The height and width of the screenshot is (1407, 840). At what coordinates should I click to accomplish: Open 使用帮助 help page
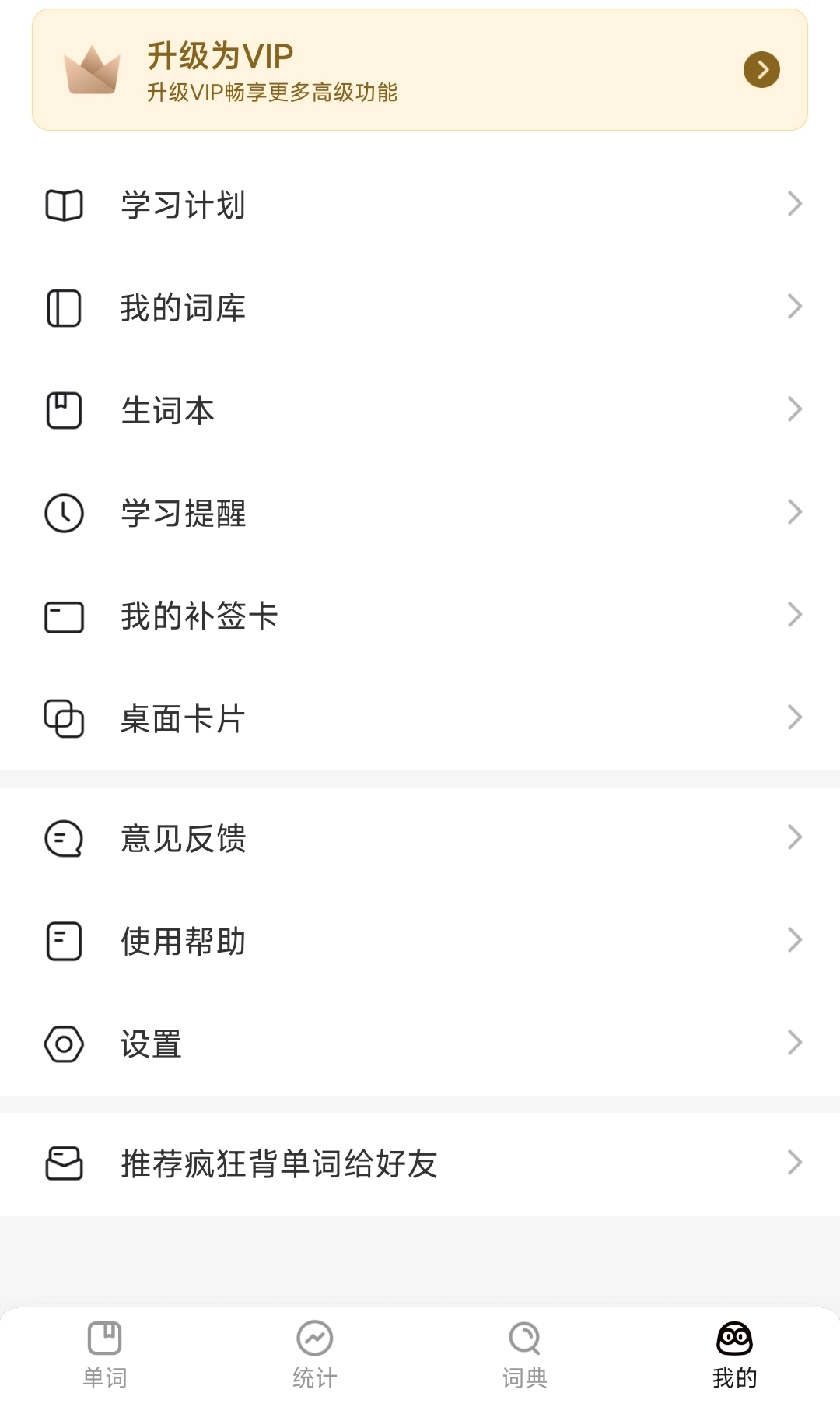[420, 941]
